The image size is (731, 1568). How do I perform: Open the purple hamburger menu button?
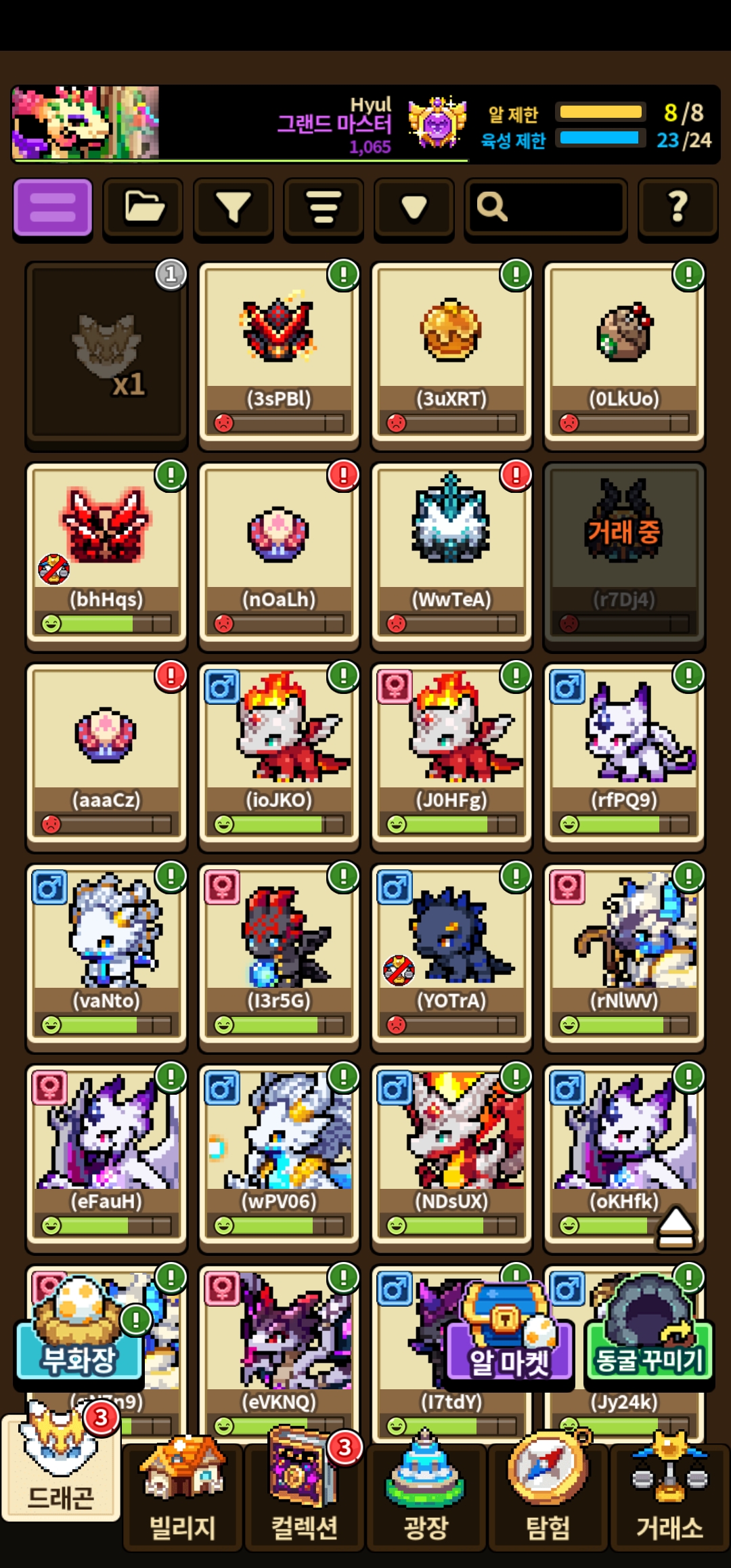click(x=53, y=208)
